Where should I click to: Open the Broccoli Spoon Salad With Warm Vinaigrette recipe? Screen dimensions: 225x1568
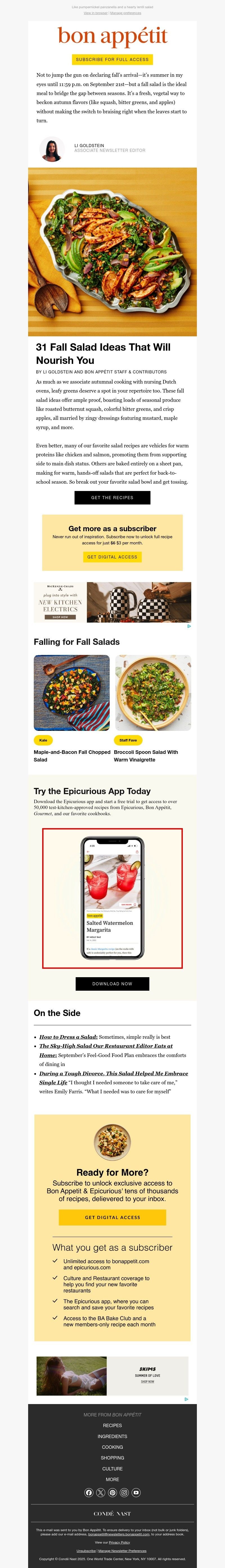coord(146,755)
